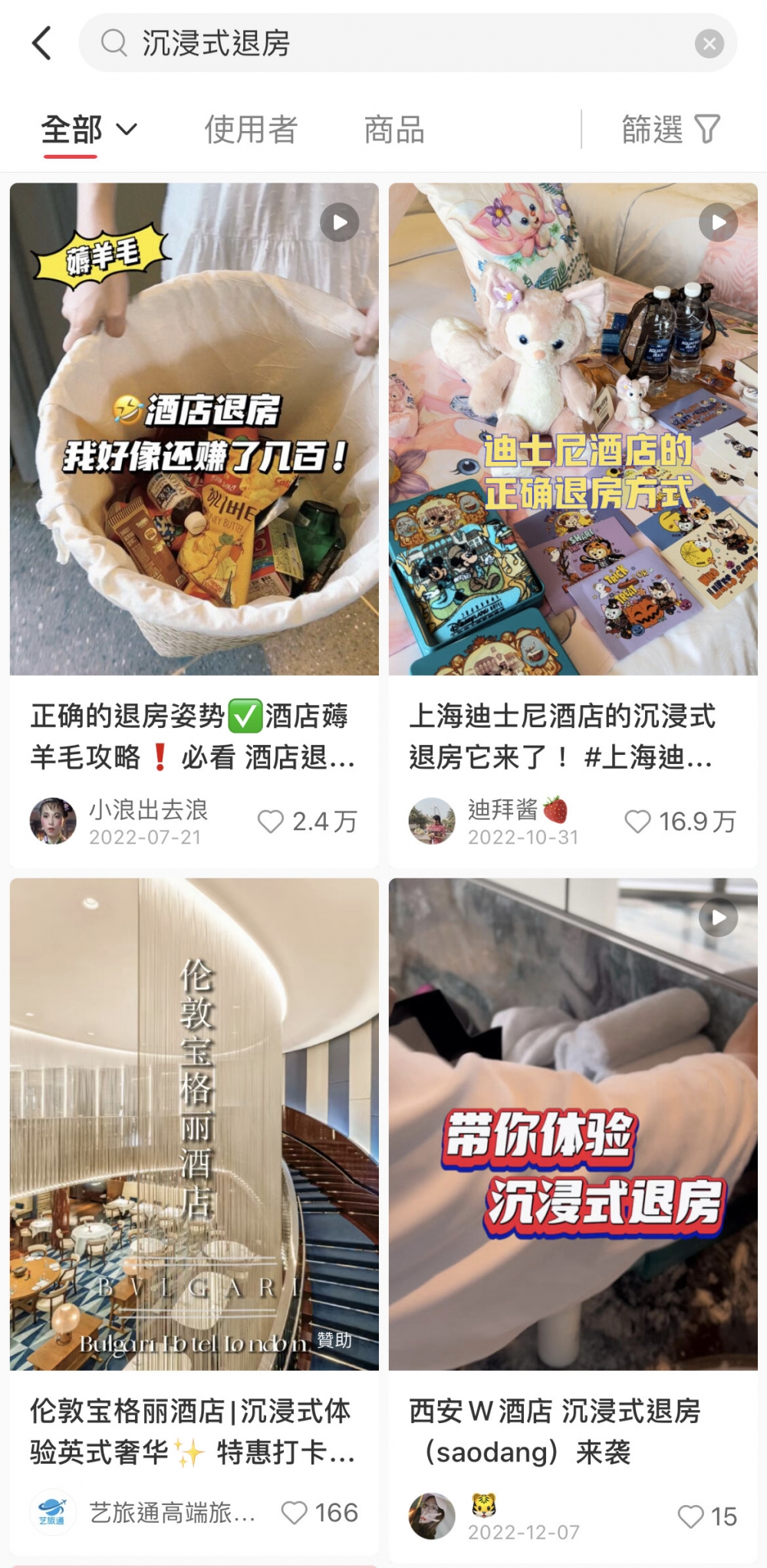Like the post by 小浪出去浪
This screenshot has height=1568, width=767.
(271, 822)
